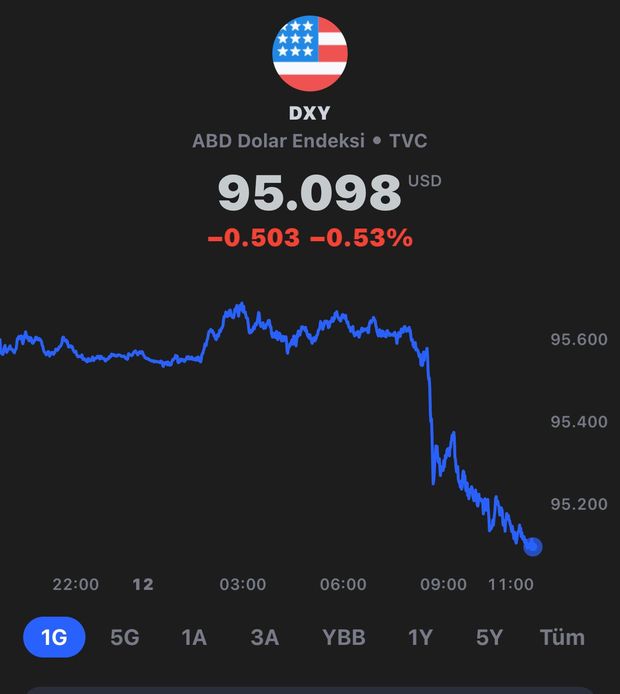The height and width of the screenshot is (694, 620).
Task: Select the 1G time range
Action: coord(54,637)
